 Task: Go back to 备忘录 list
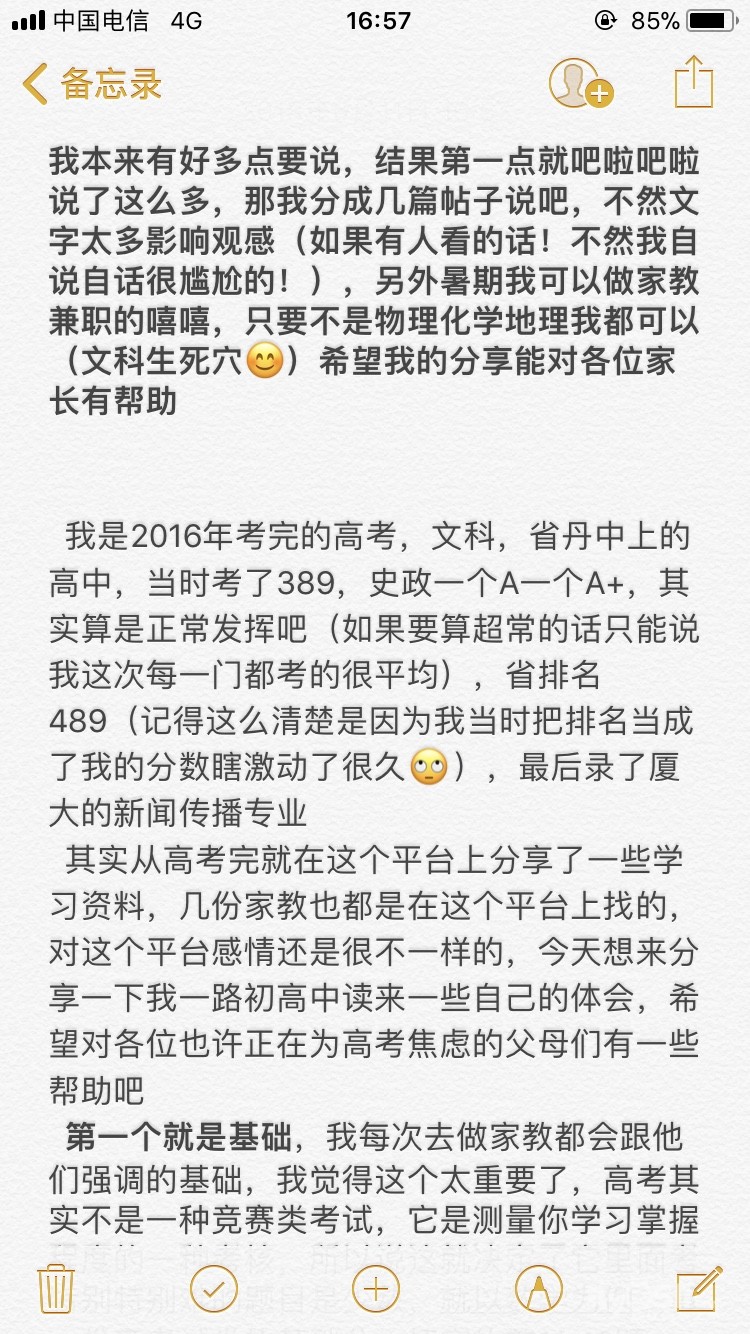click(92, 84)
